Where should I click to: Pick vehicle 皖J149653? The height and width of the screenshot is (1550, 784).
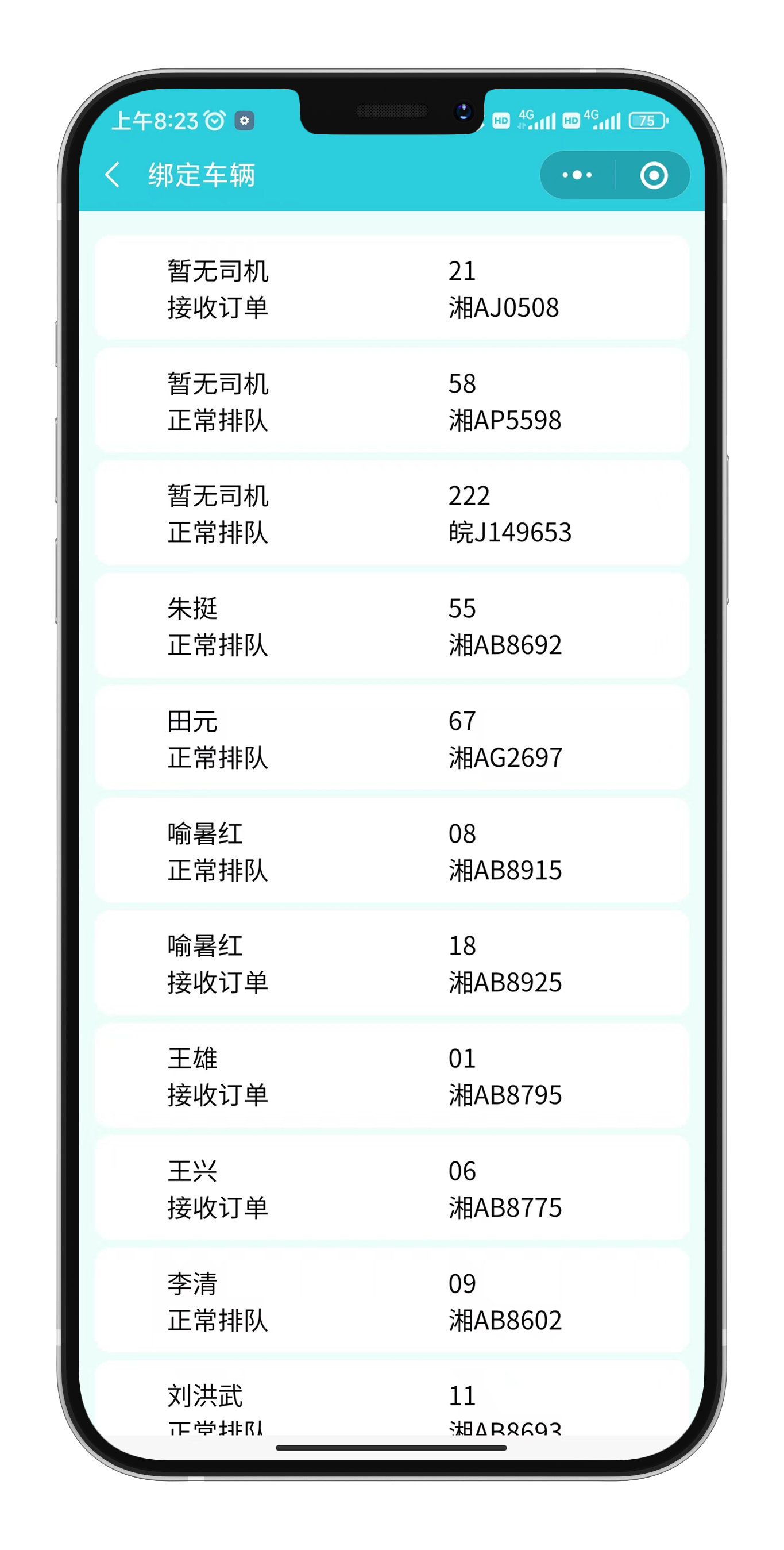[x=391, y=513]
